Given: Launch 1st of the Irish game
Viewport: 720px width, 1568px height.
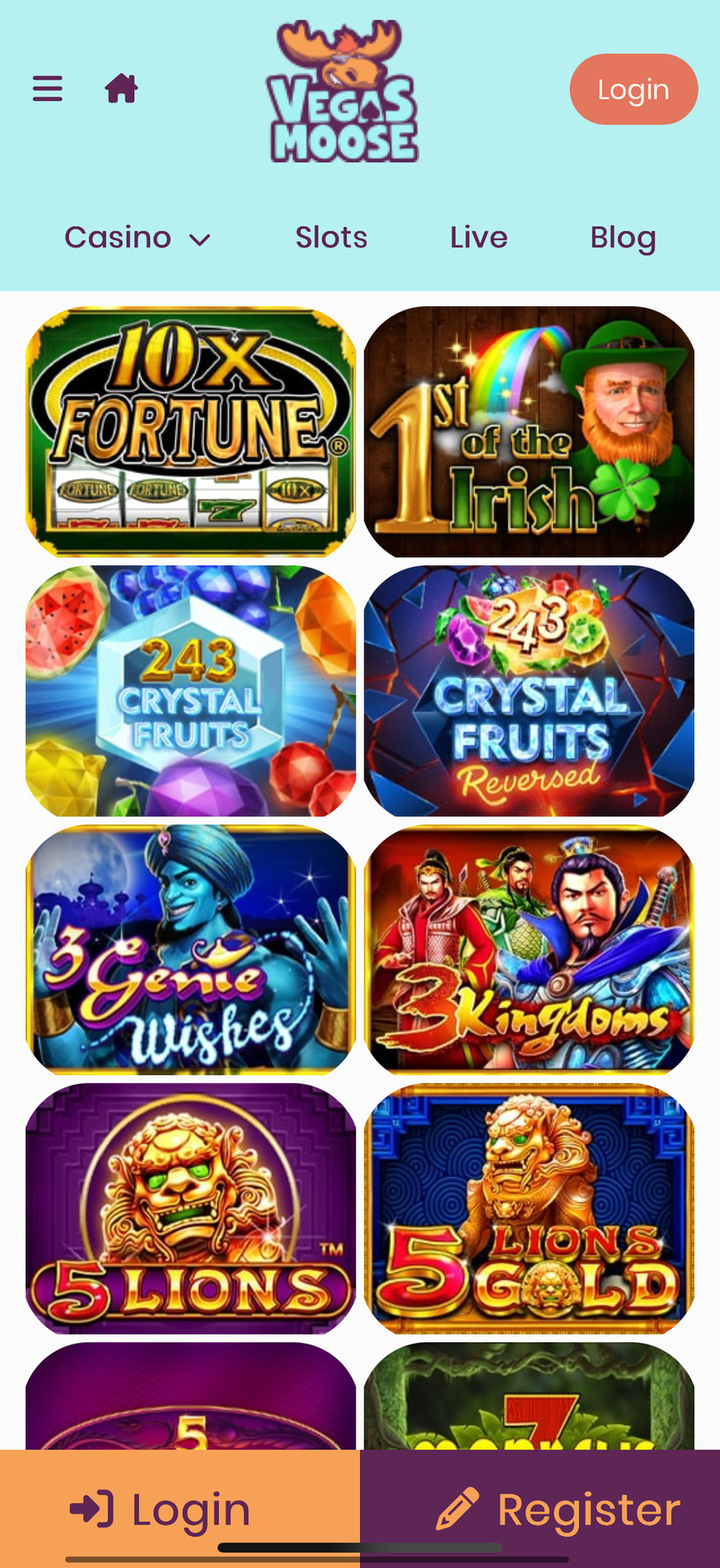Looking at the screenshot, I should 528,432.
